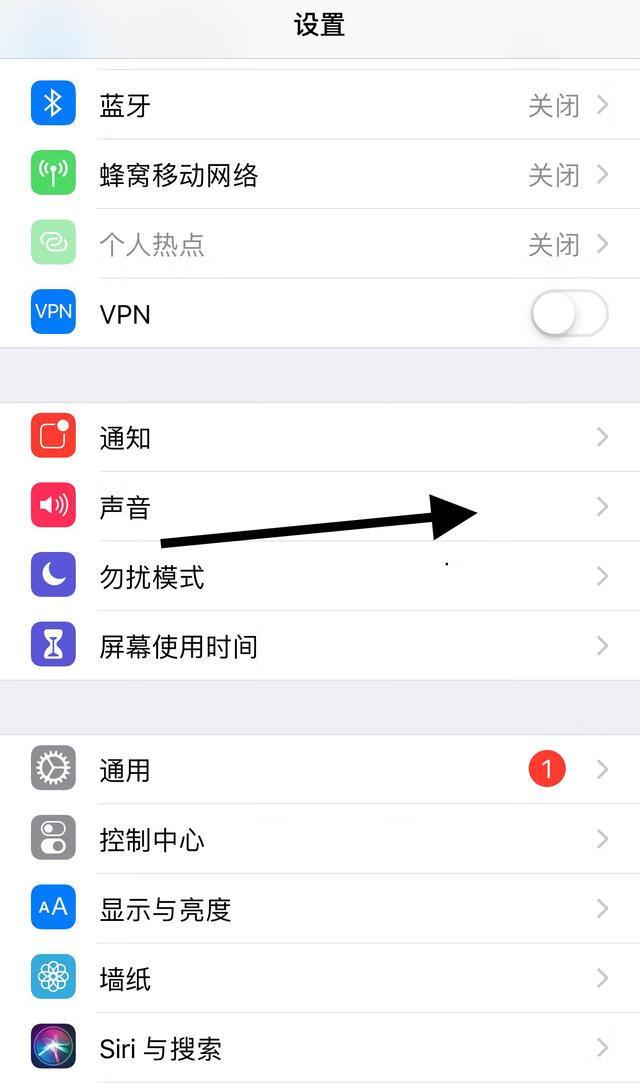
Task: Toggle the VPN switch on
Action: (x=568, y=314)
